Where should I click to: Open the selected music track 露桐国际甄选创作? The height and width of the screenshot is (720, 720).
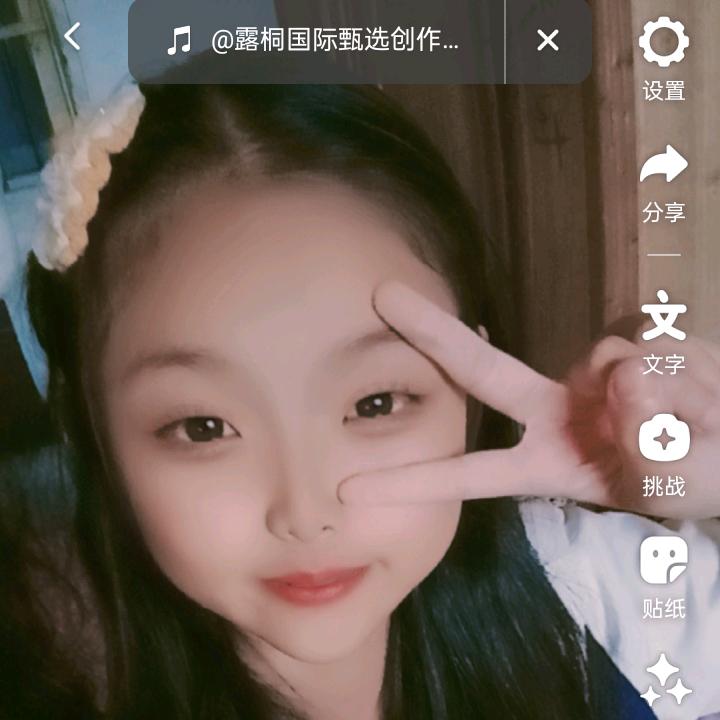(315, 40)
